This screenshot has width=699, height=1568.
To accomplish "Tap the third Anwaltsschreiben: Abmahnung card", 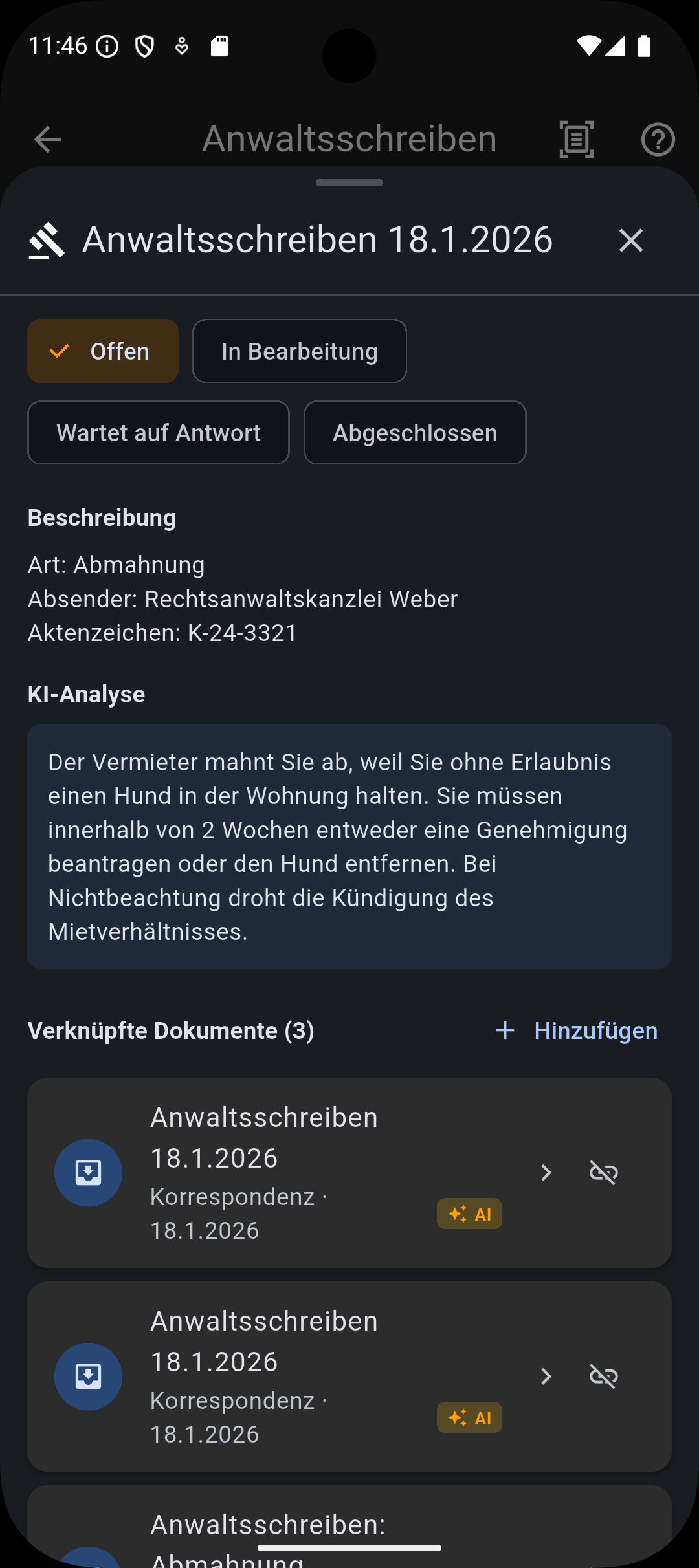I will (x=349, y=1527).
